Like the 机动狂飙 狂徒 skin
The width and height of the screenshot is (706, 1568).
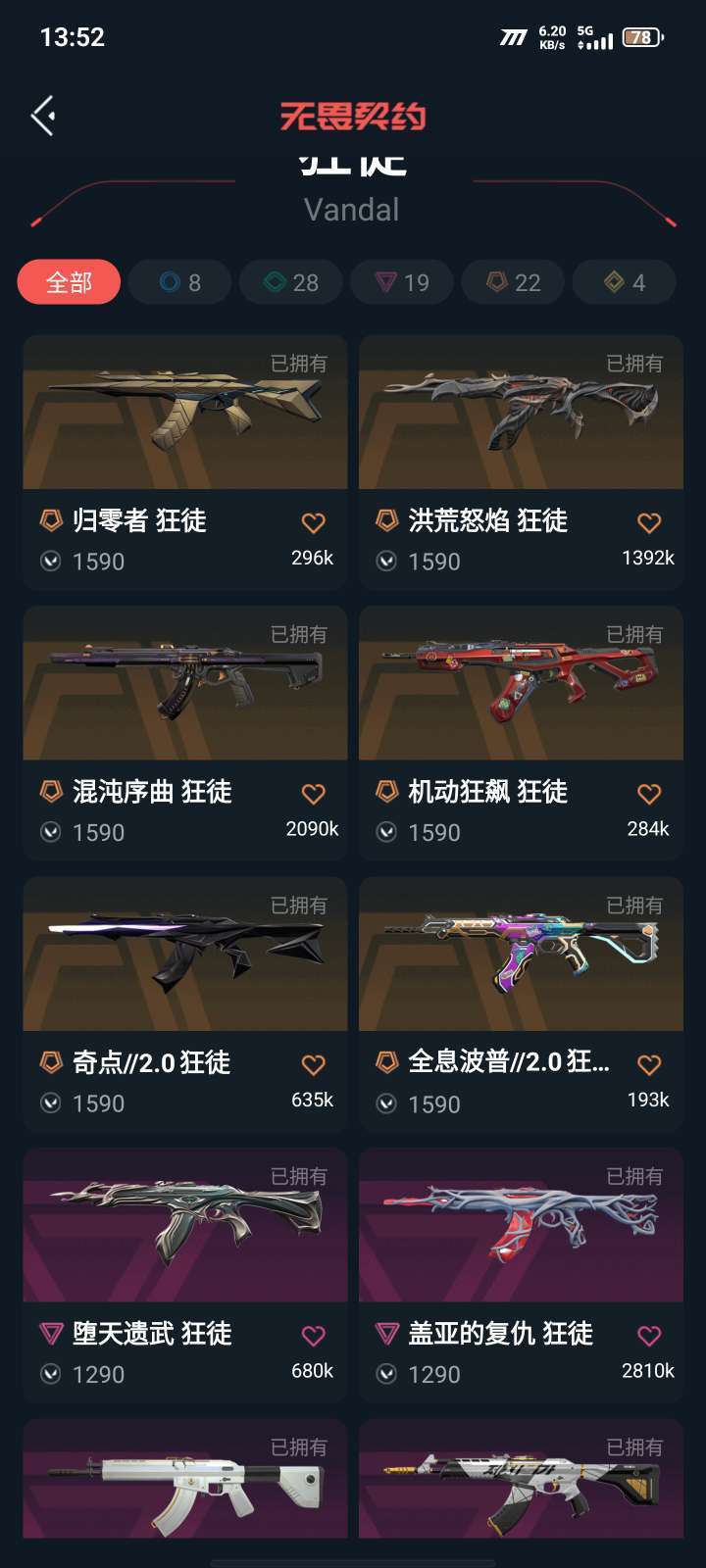click(649, 794)
